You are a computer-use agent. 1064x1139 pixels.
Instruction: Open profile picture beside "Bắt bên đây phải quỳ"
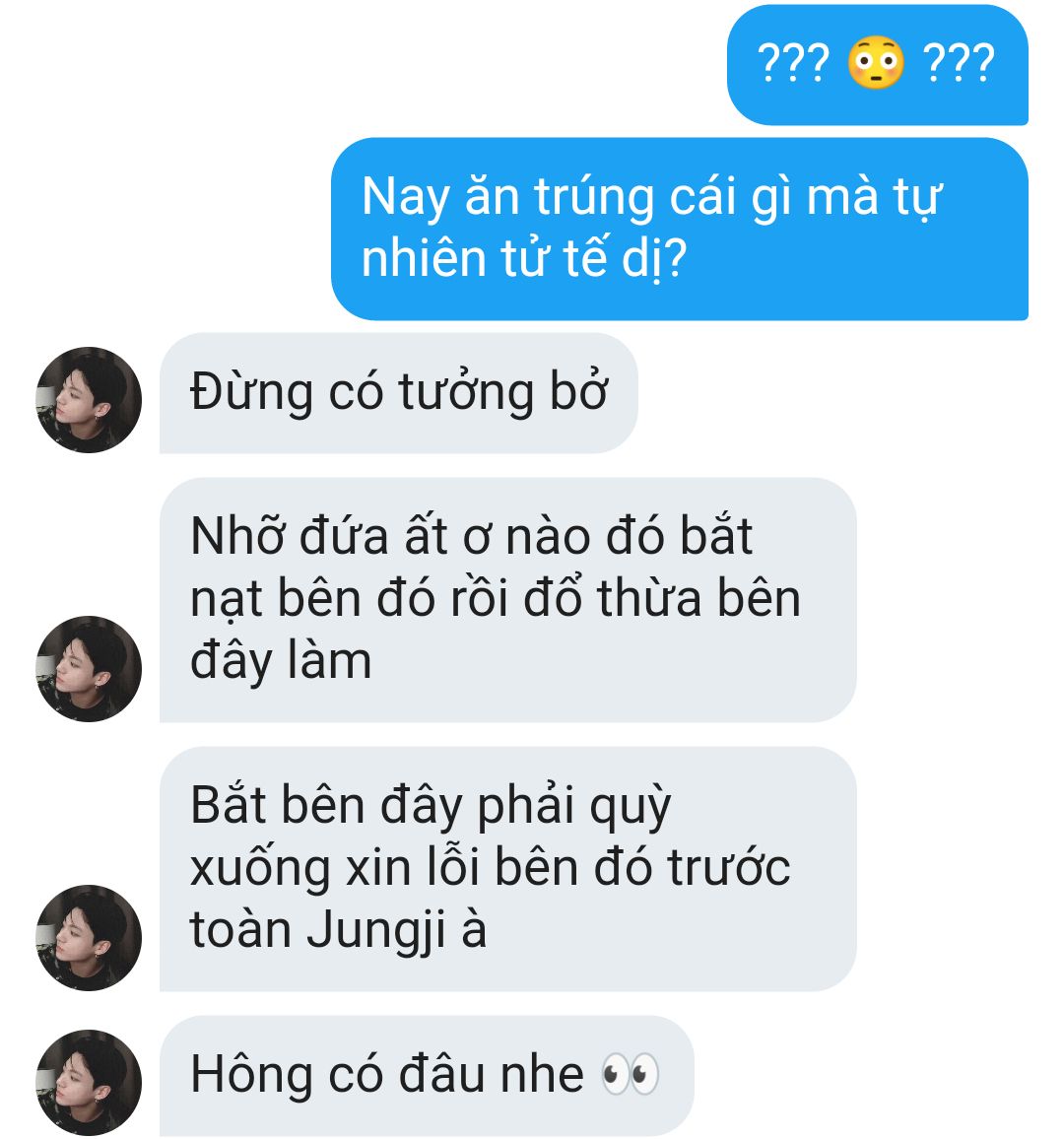tap(89, 938)
